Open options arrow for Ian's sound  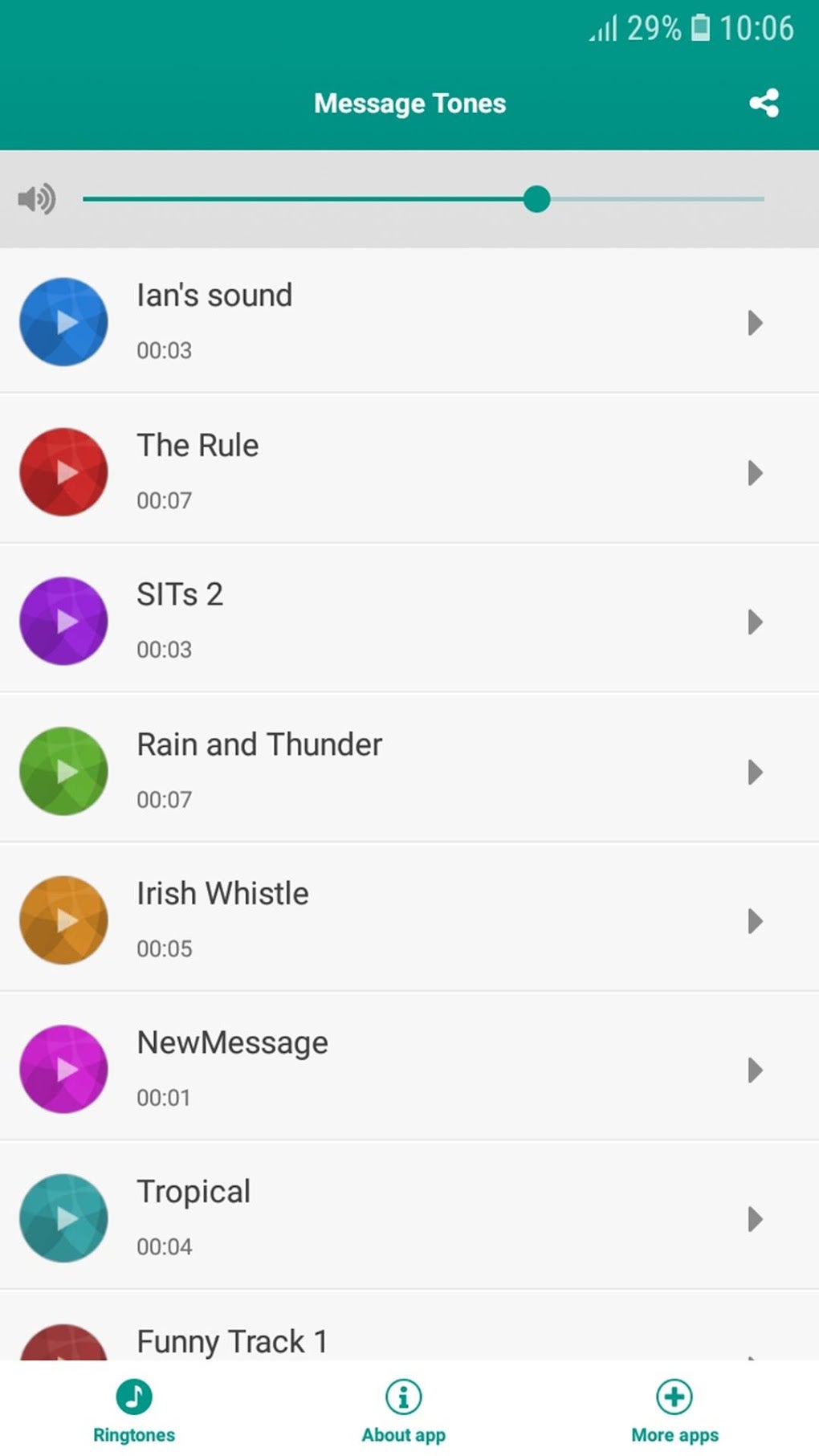pos(754,323)
